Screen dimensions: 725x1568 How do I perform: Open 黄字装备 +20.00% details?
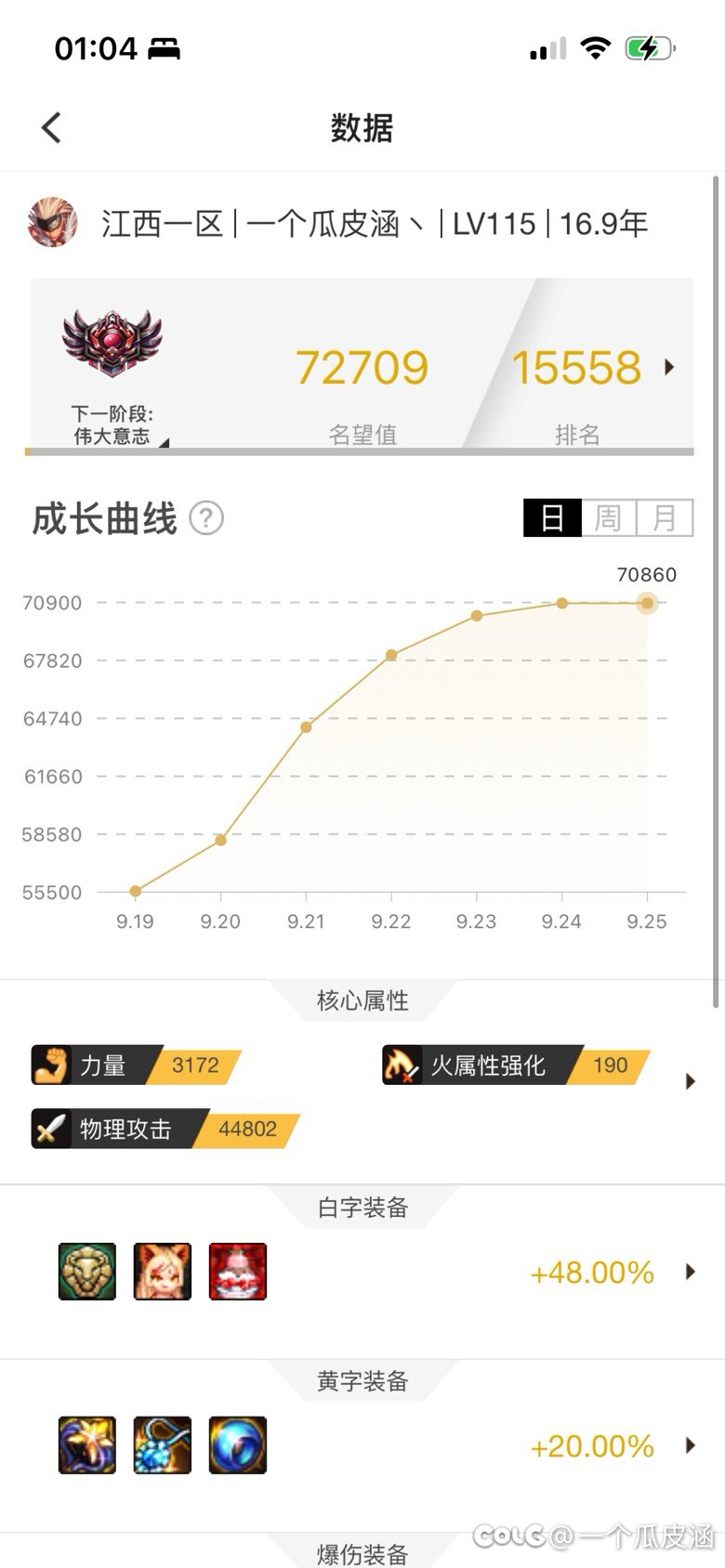[x=690, y=1445]
